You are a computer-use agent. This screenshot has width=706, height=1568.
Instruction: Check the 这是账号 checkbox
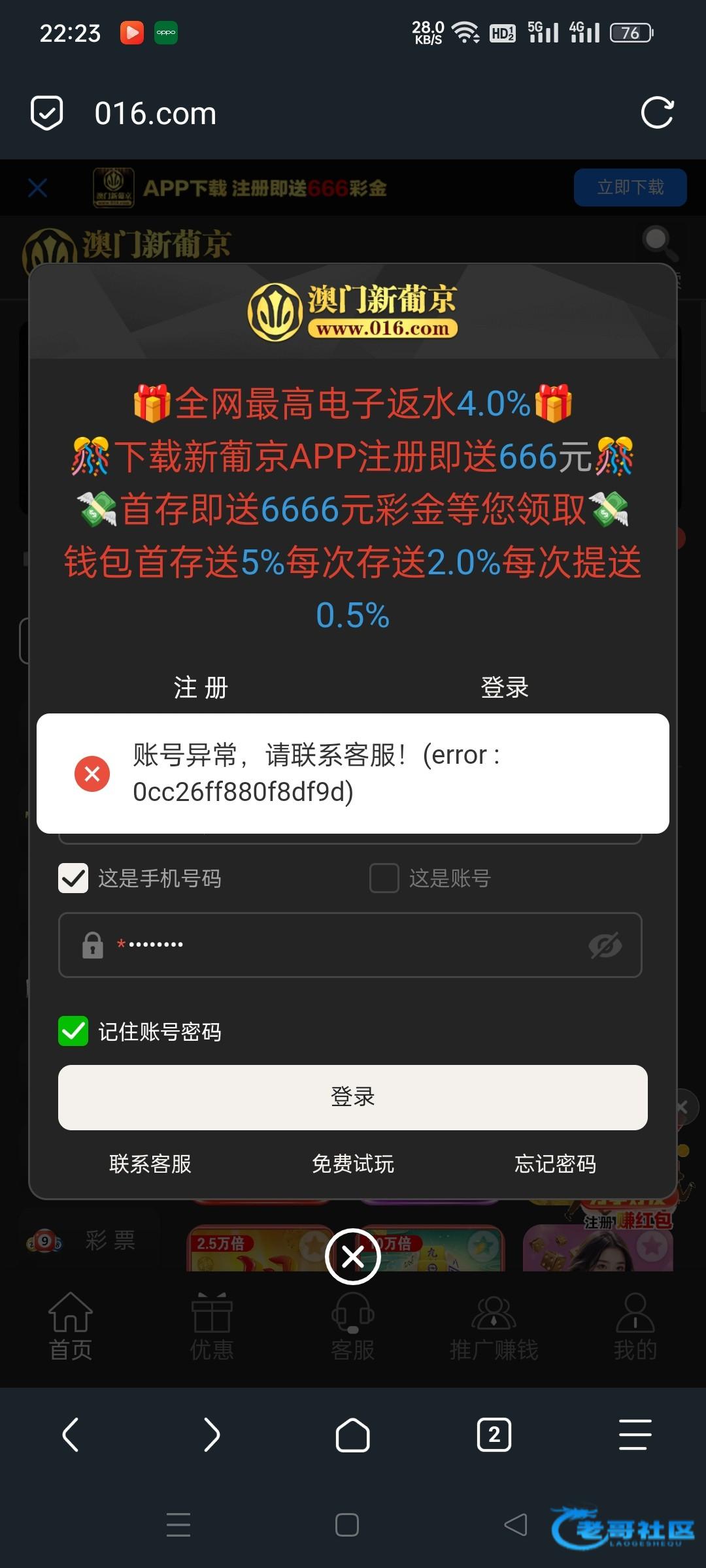384,878
